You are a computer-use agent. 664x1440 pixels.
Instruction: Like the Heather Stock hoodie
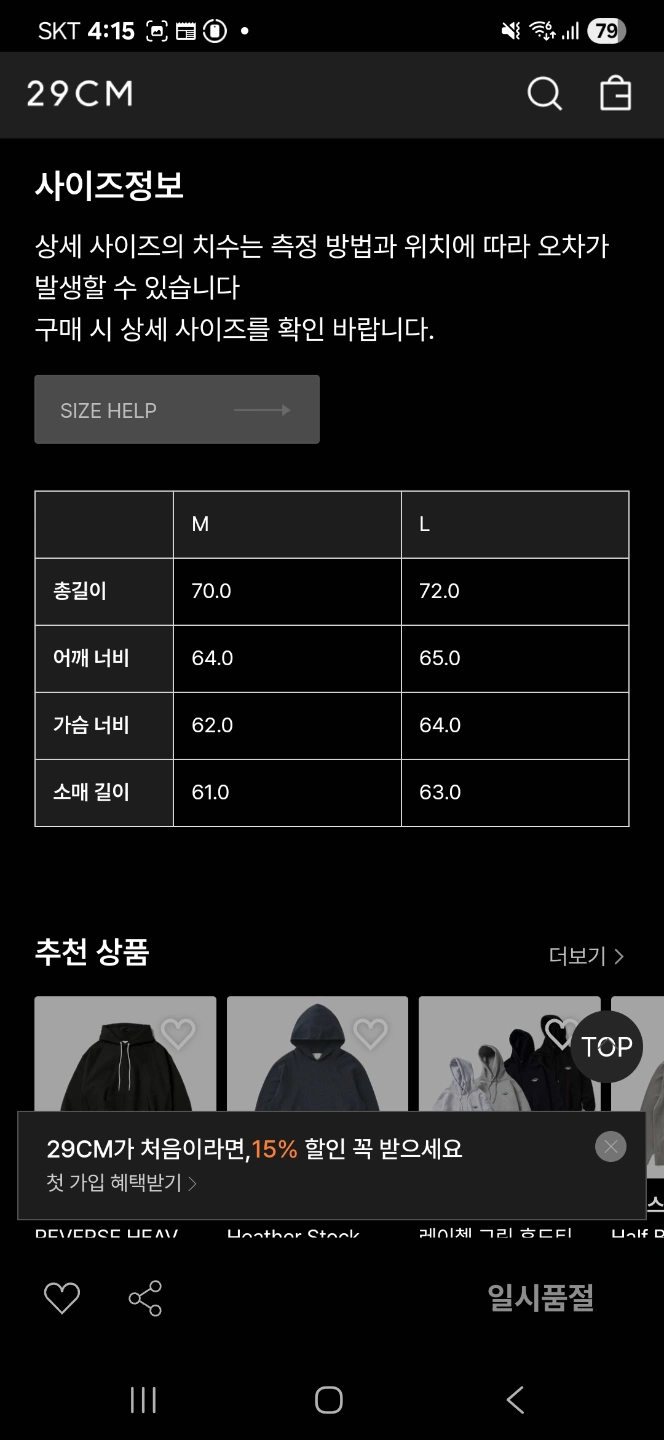(x=370, y=1034)
